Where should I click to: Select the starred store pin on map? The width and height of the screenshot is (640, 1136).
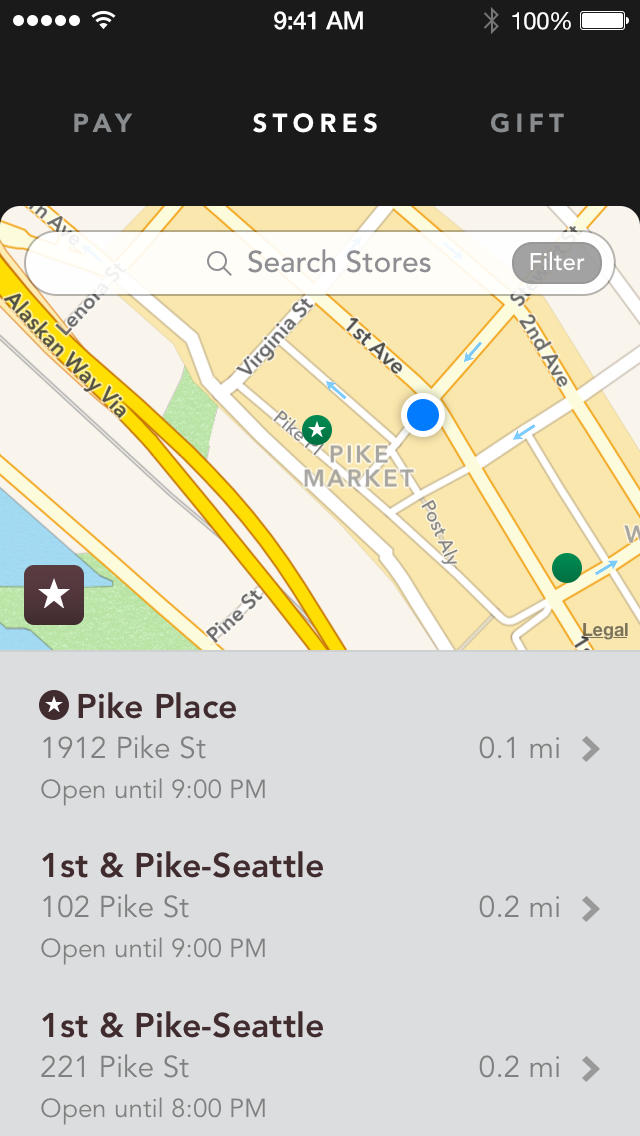pyautogui.click(x=317, y=430)
